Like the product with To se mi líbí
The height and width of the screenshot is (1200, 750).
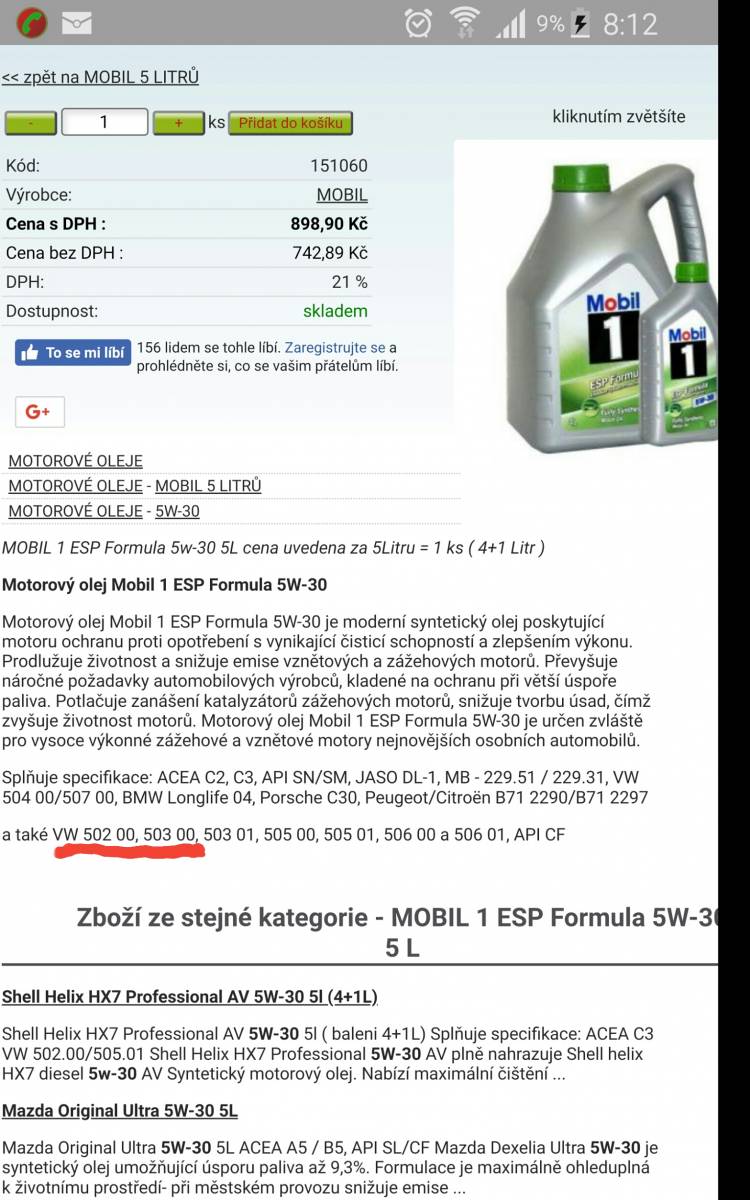(73, 353)
